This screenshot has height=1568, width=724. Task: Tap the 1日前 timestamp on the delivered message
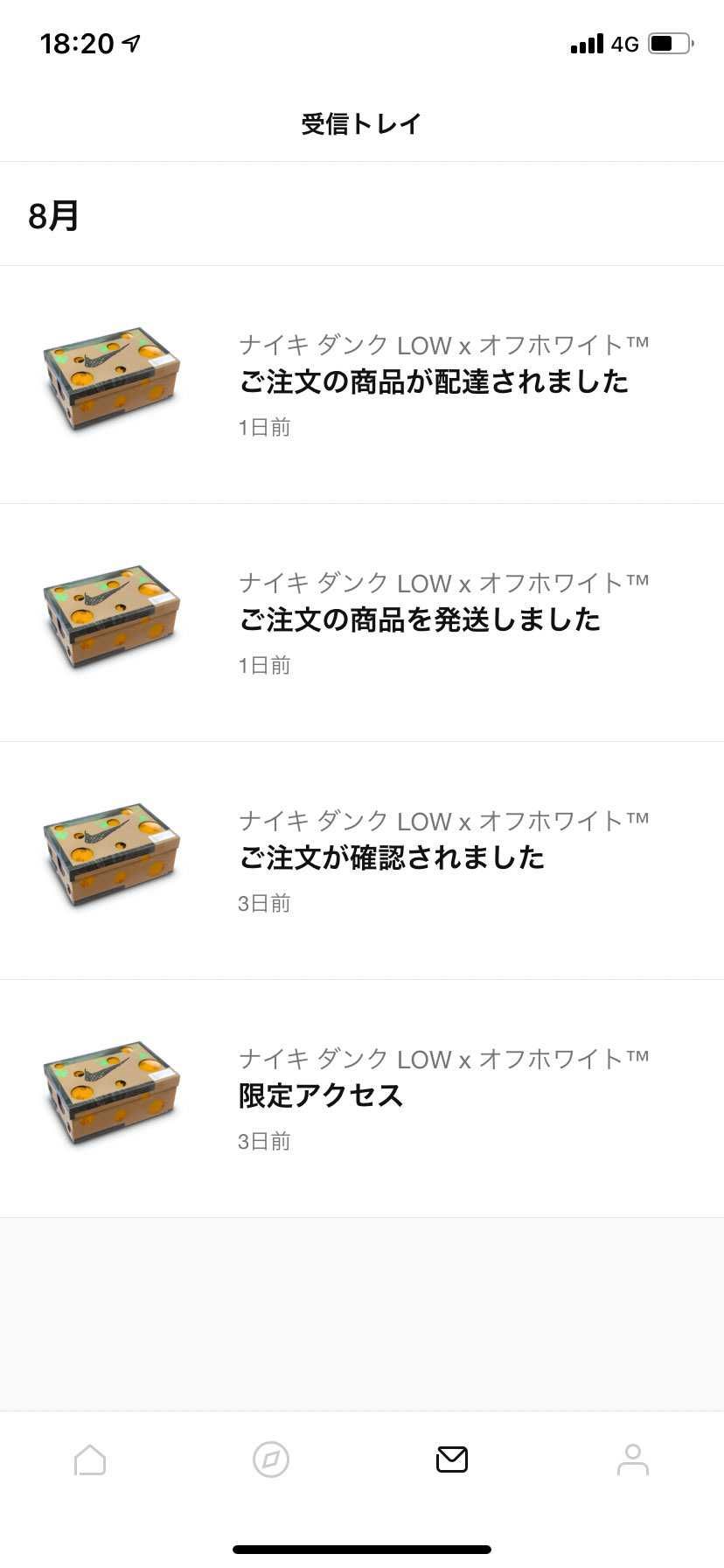tap(265, 426)
